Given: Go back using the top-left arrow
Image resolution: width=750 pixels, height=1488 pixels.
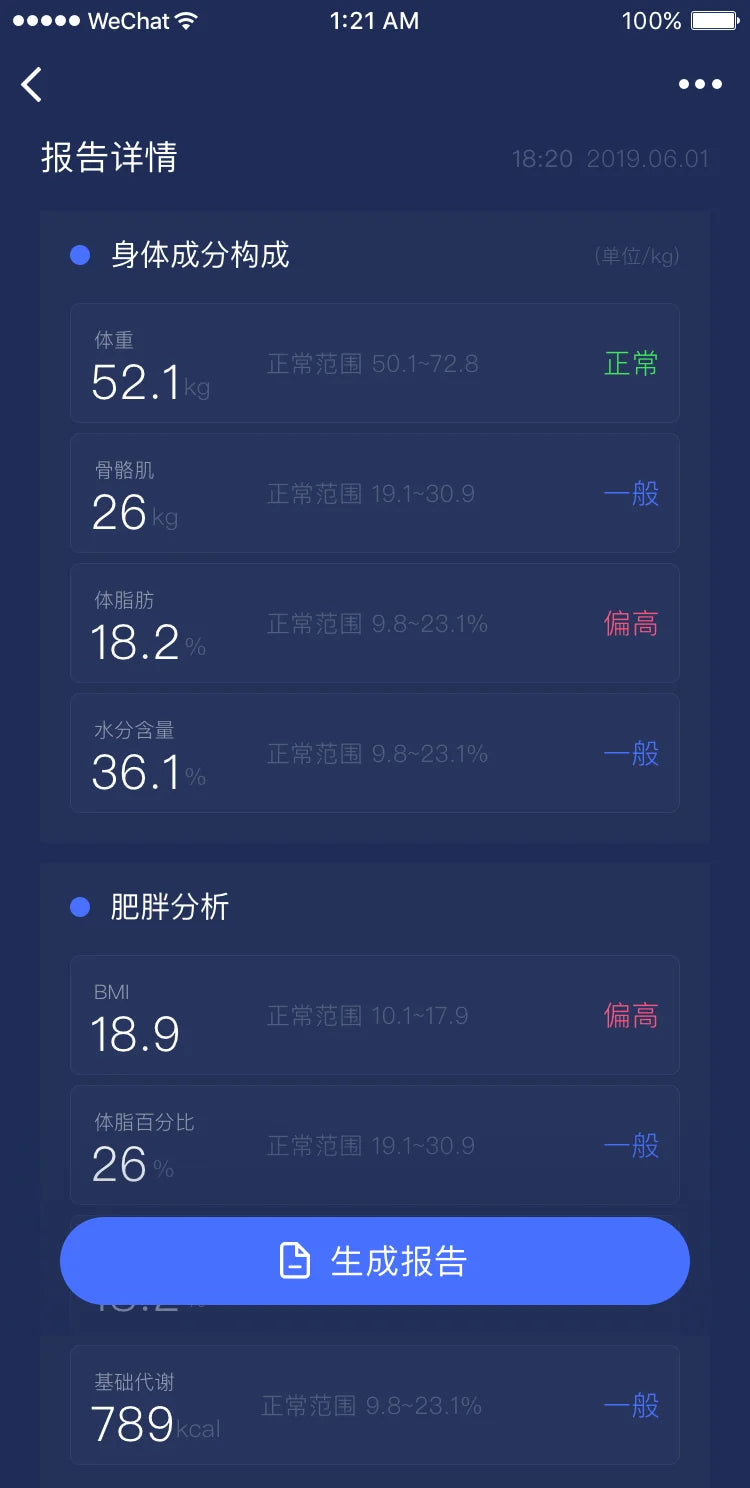Looking at the screenshot, I should point(32,85).
